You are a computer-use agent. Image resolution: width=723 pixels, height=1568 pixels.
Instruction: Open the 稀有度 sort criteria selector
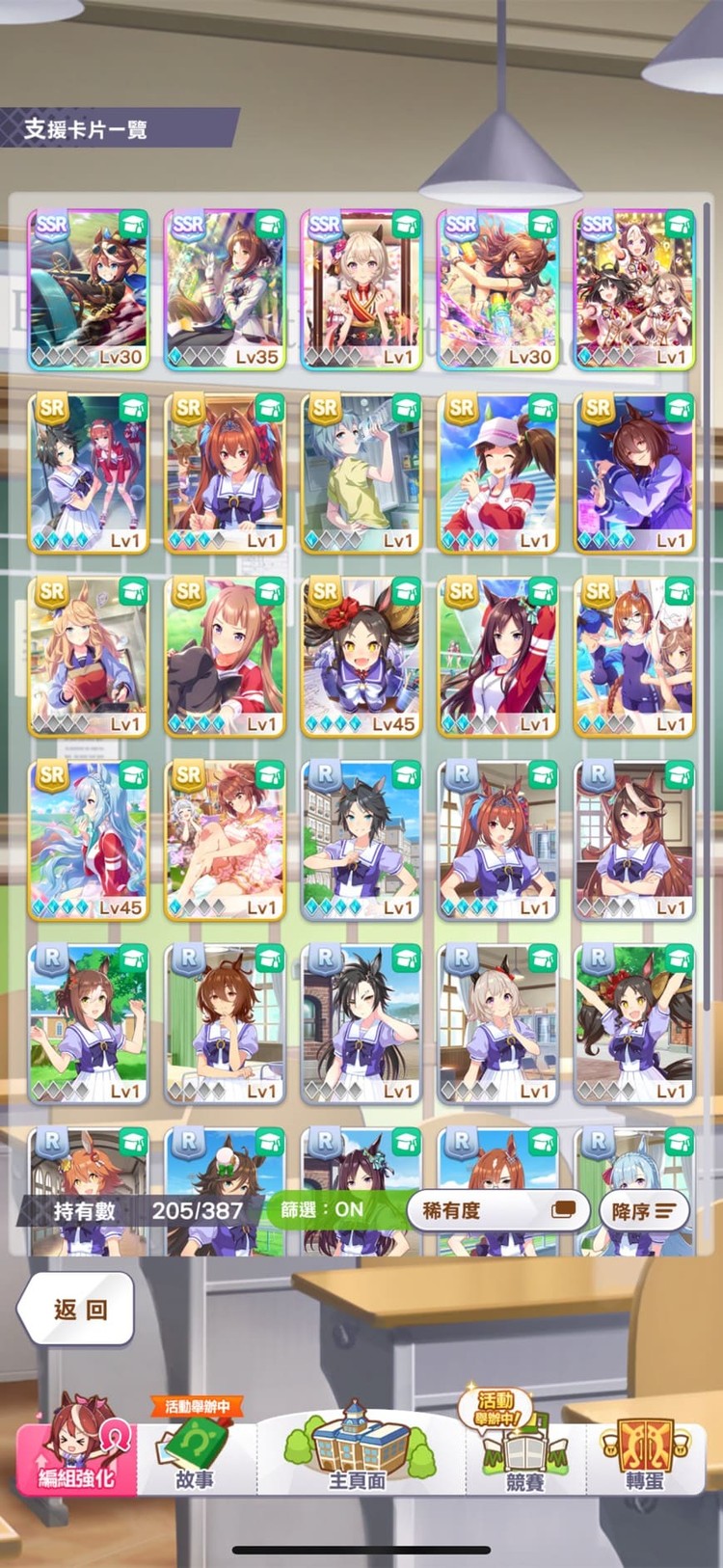coord(497,1209)
